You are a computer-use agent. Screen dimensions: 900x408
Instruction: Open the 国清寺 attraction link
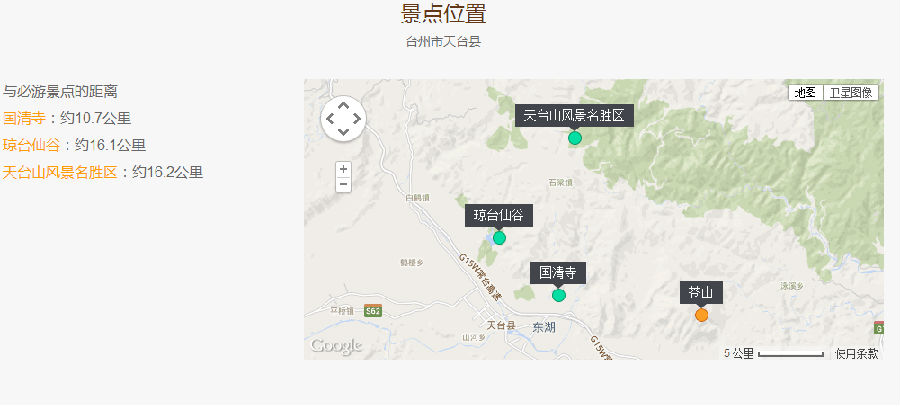(23, 118)
